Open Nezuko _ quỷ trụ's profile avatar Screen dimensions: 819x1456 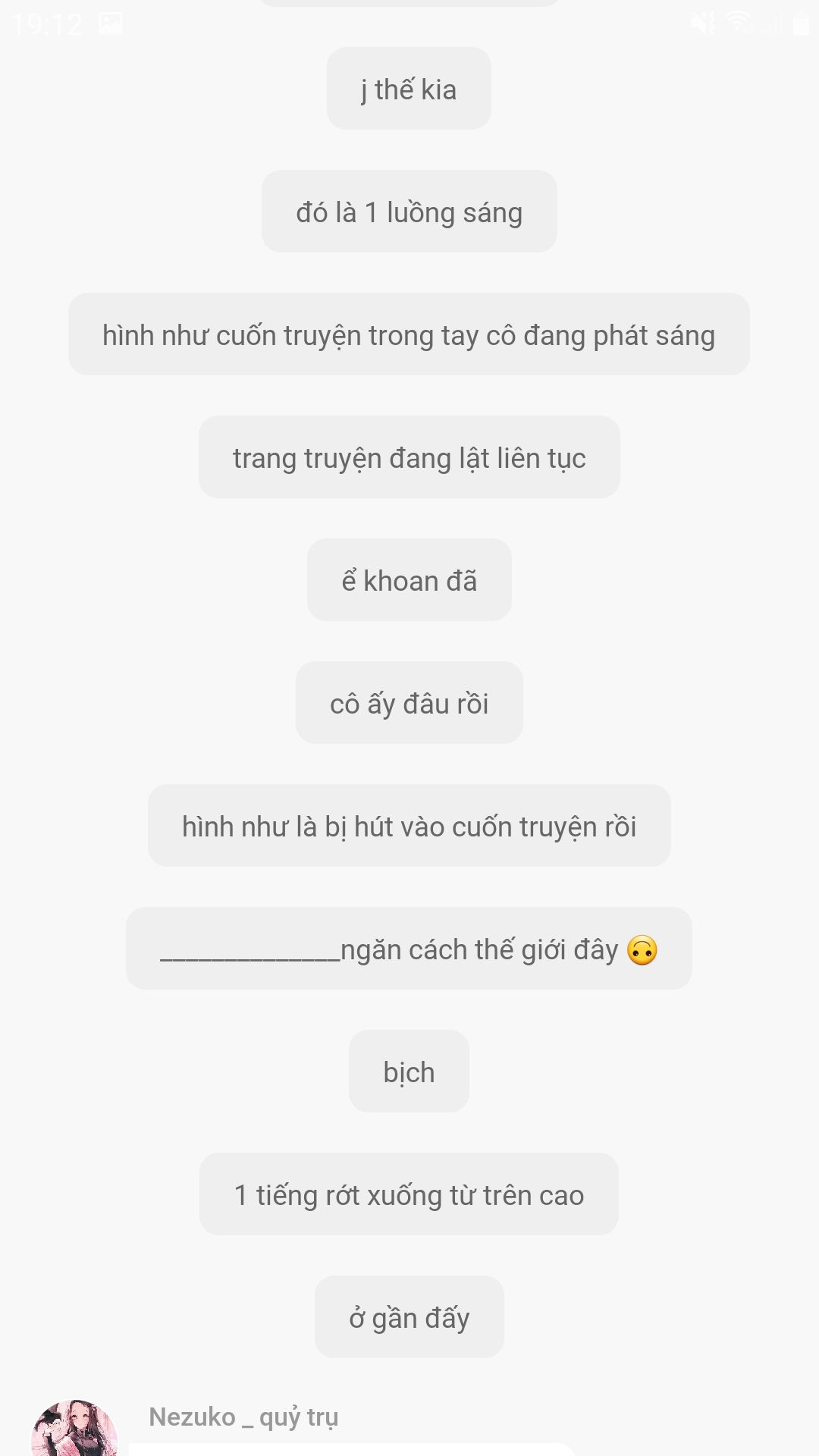click(x=74, y=1429)
